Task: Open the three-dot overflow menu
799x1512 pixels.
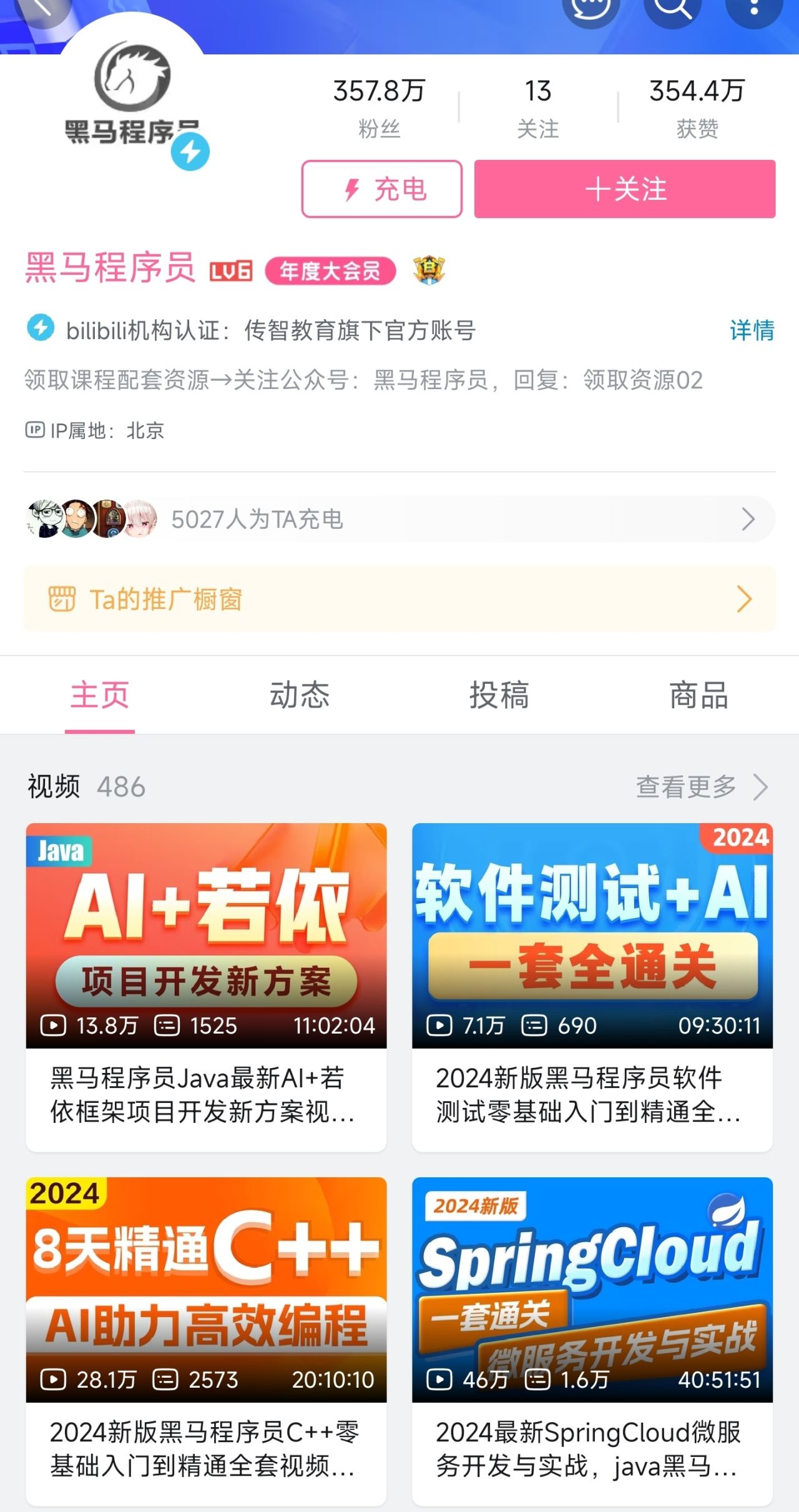Action: 754,9
